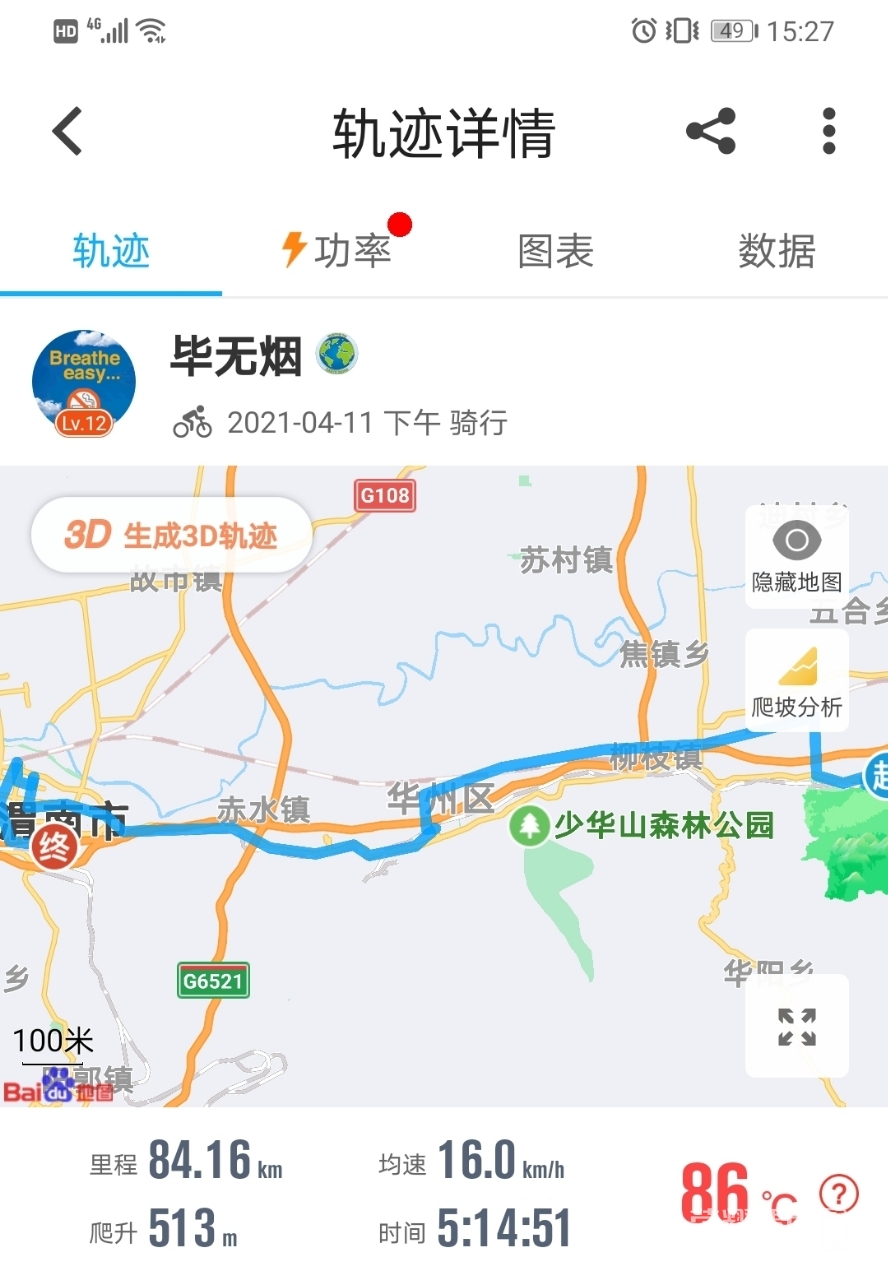
Task: Switch to the 图表 tab
Action: click(556, 250)
